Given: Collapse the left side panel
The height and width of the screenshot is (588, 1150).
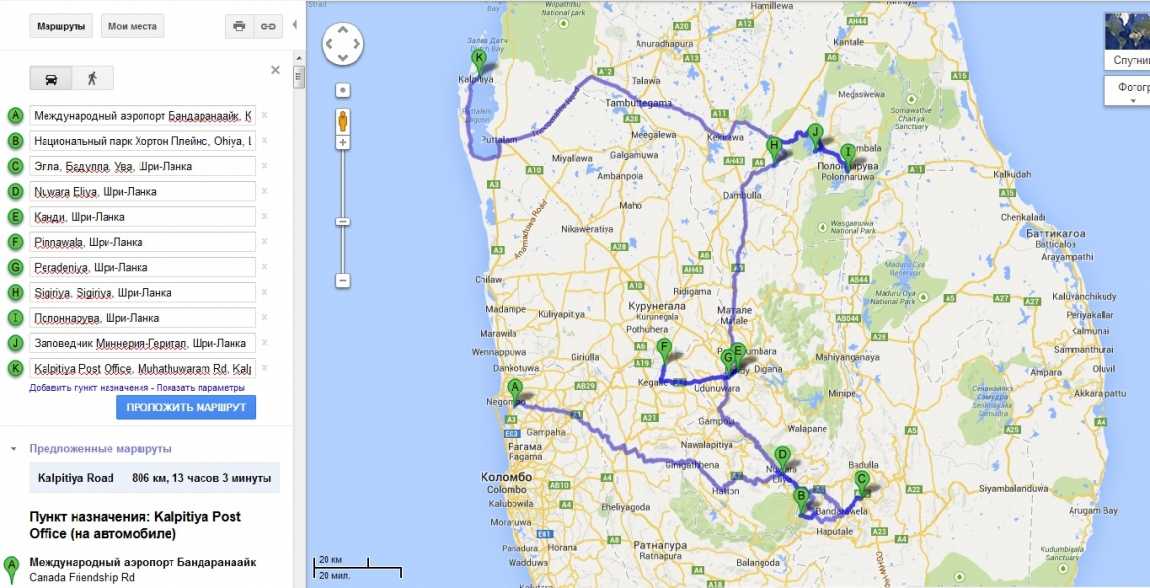Looking at the screenshot, I should (297, 25).
